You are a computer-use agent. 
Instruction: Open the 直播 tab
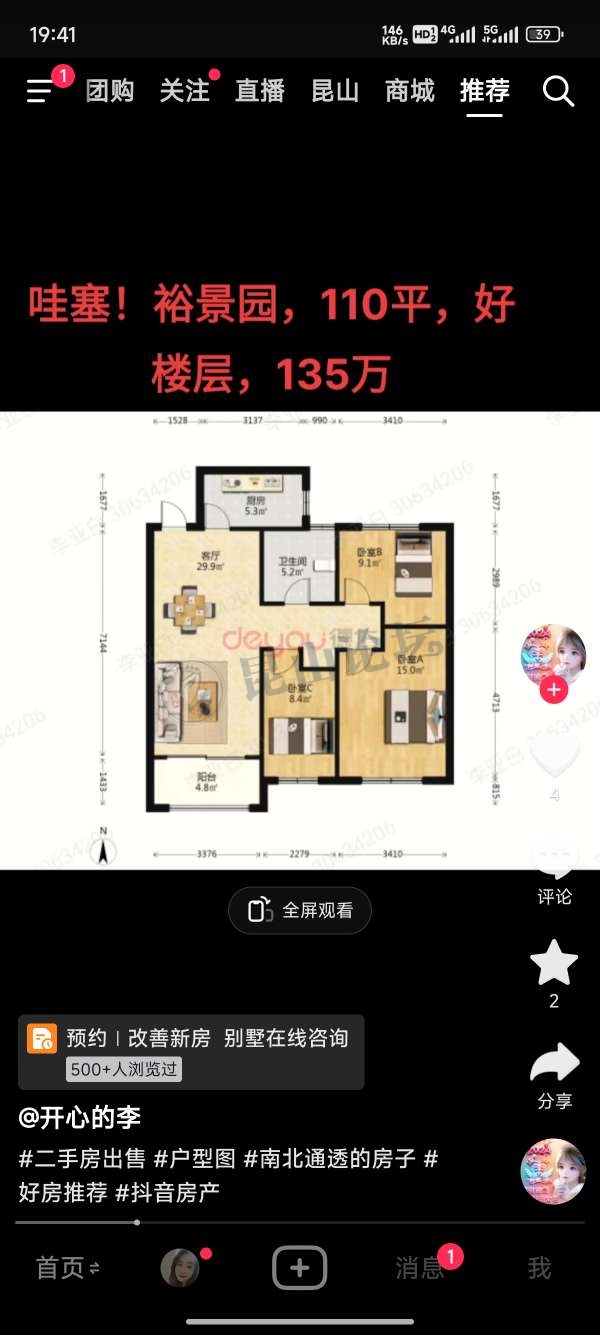(260, 91)
